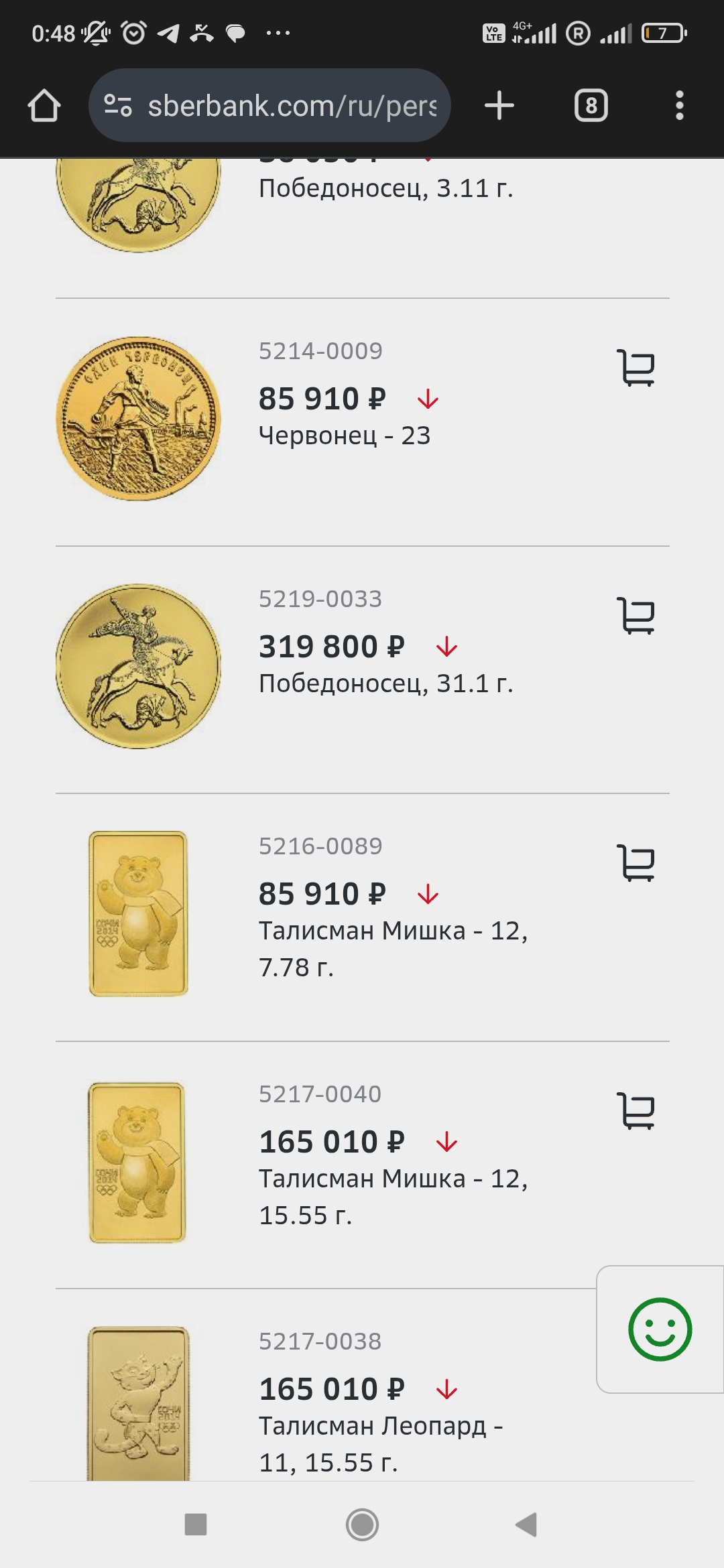
Task: Open the green smiley feedback widget
Action: coord(660,1329)
